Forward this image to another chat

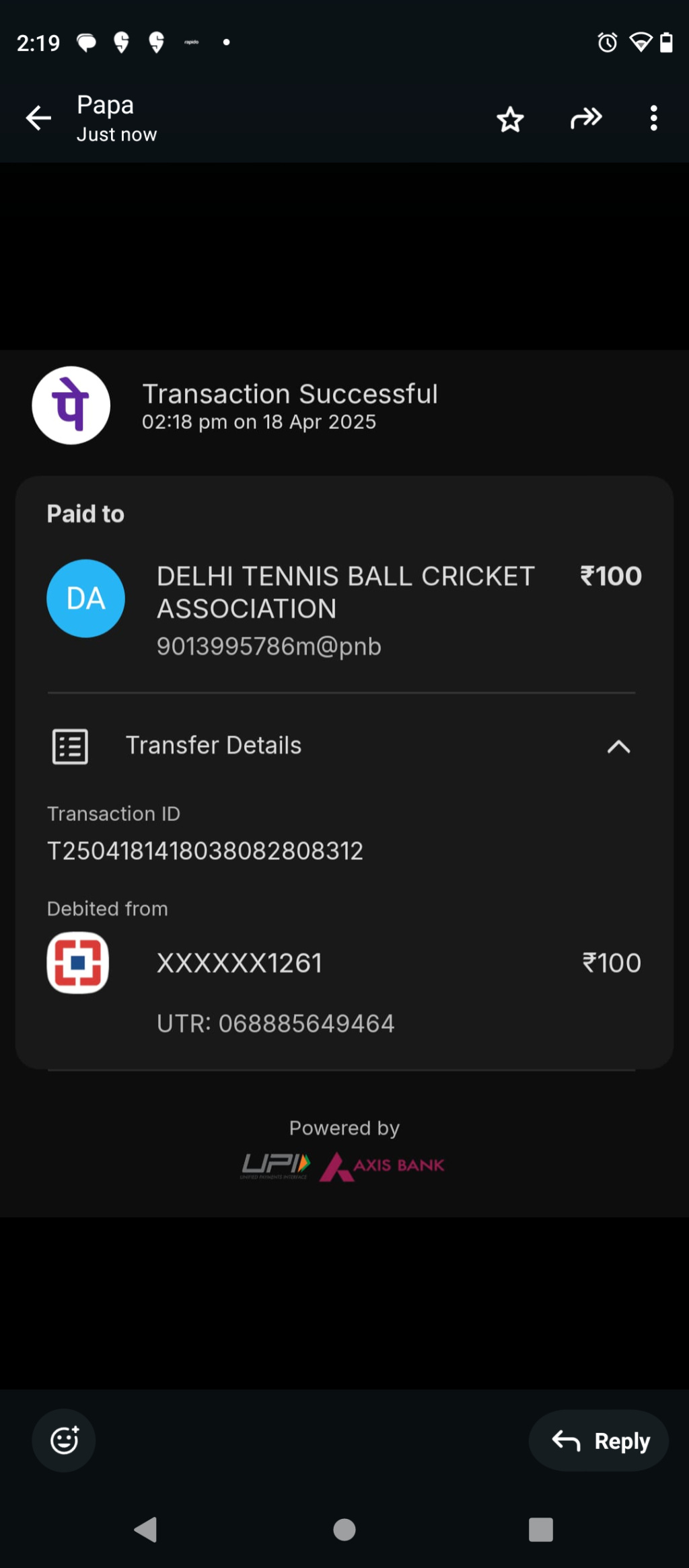(585, 118)
